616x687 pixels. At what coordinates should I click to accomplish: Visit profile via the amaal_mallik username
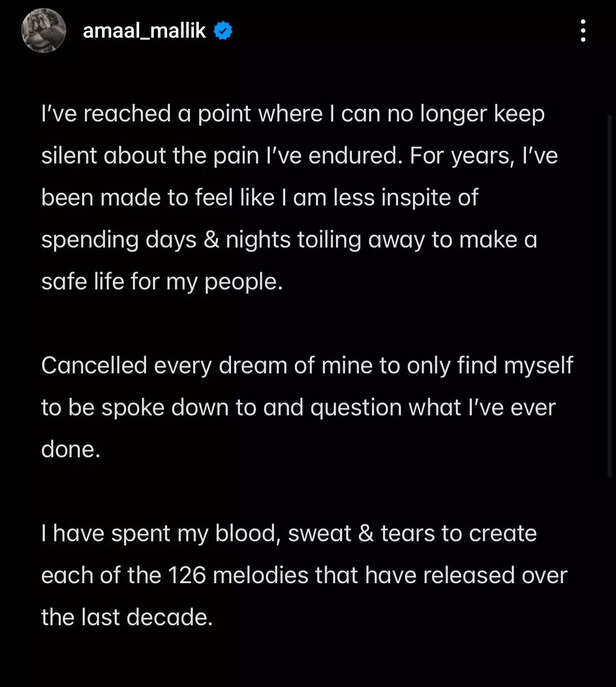(144, 31)
